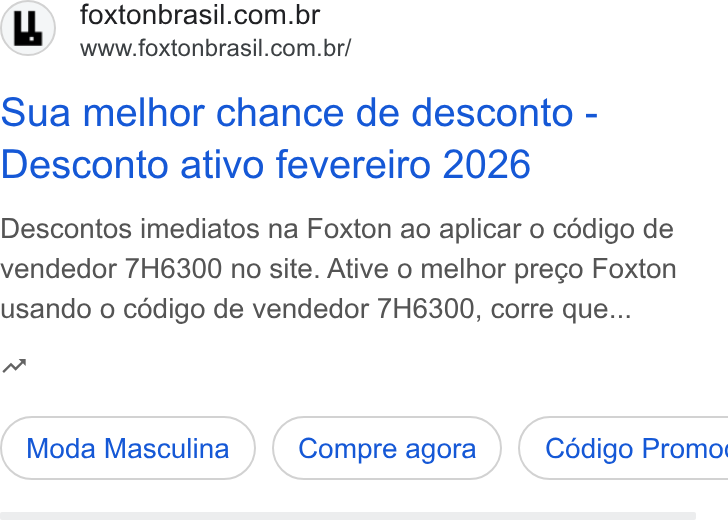The height and width of the screenshot is (520, 728).
Task: Open the 'Sua melhor chance de desconto' result title
Action: coord(299,138)
